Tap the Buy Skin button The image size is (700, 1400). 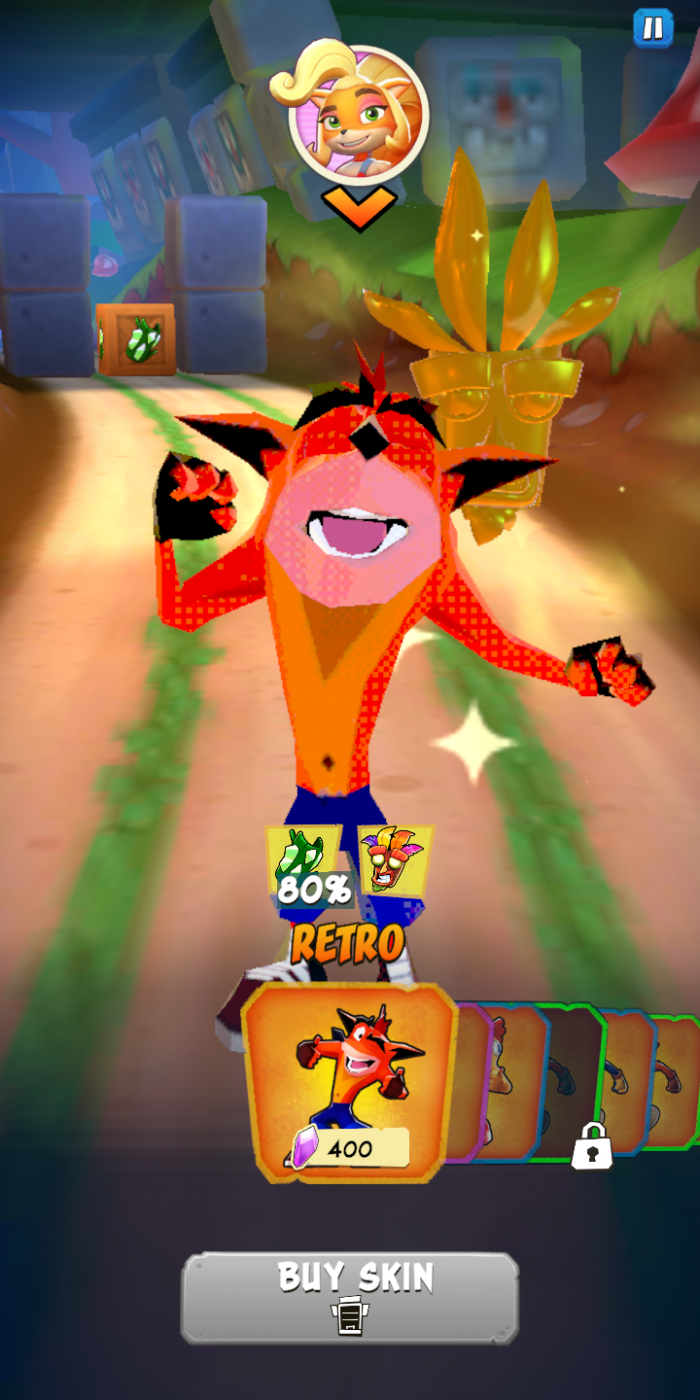click(x=350, y=1297)
